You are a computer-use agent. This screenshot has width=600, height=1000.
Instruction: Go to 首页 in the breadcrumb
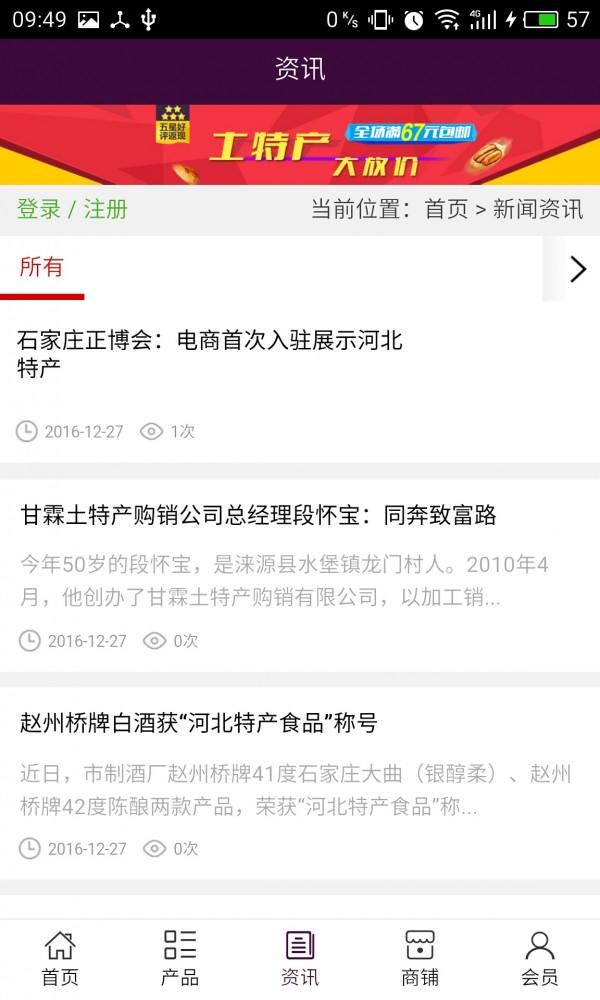pos(446,210)
